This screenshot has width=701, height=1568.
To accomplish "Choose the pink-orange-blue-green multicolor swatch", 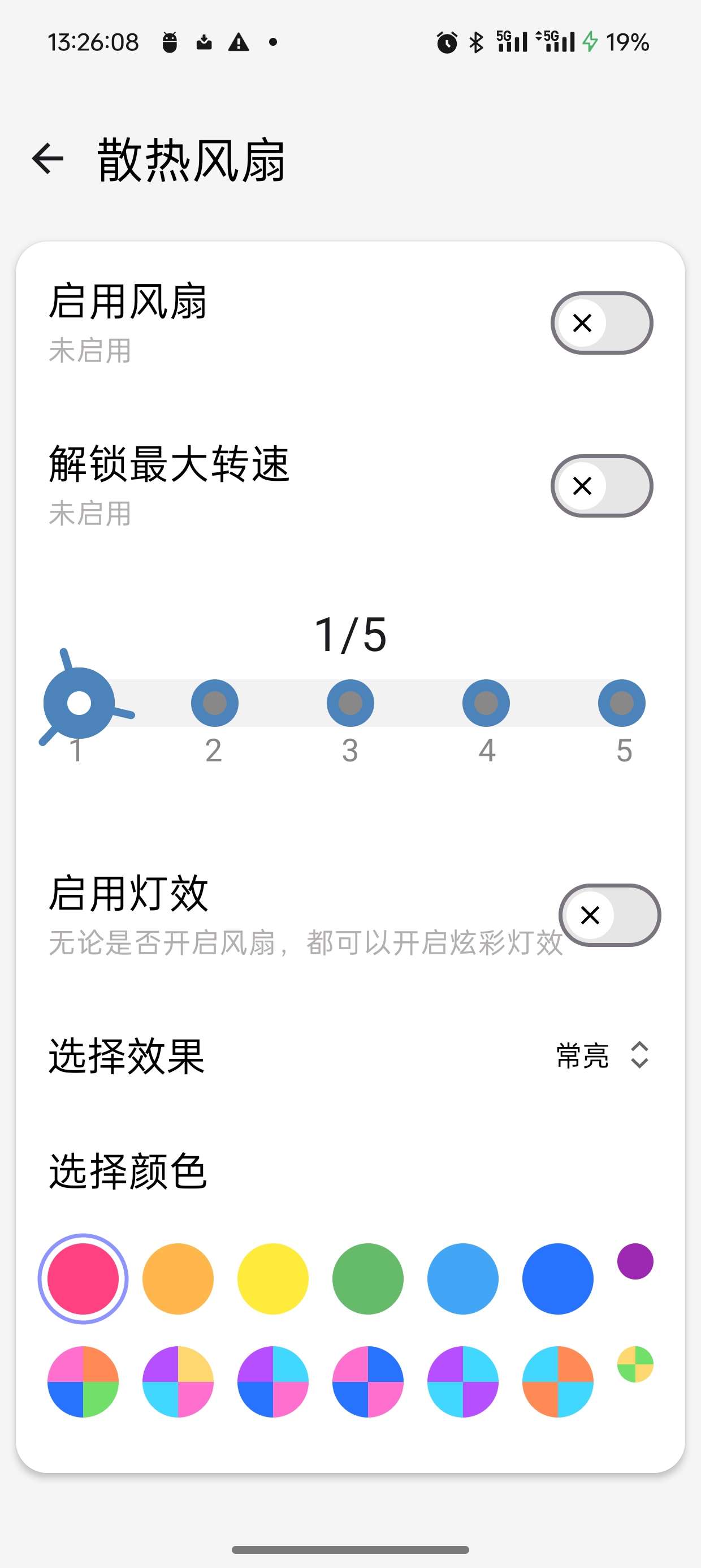I will click(83, 1381).
